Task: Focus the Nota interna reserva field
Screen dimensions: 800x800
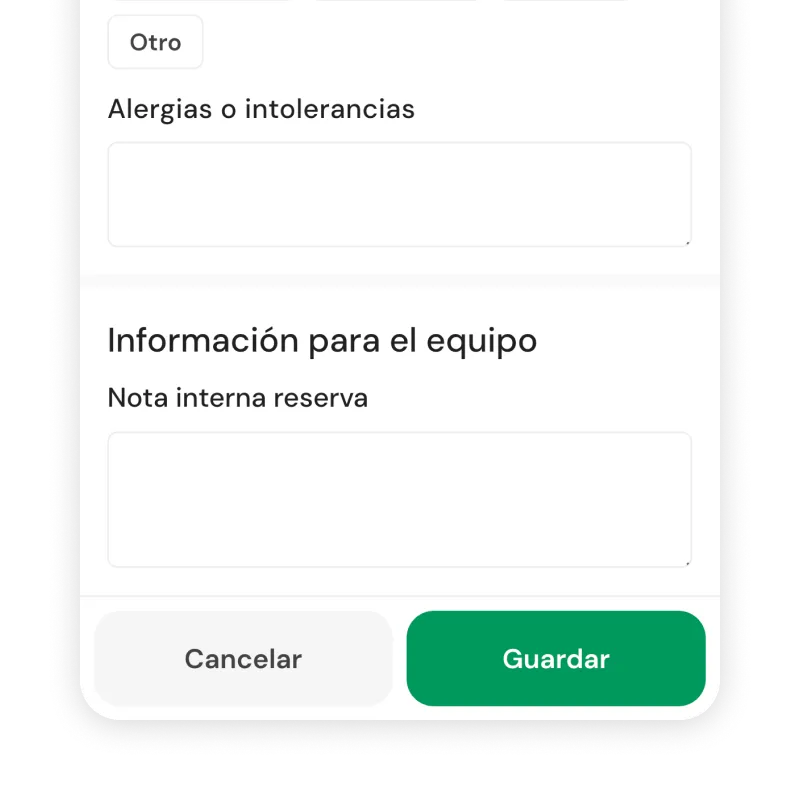Action: (399, 499)
